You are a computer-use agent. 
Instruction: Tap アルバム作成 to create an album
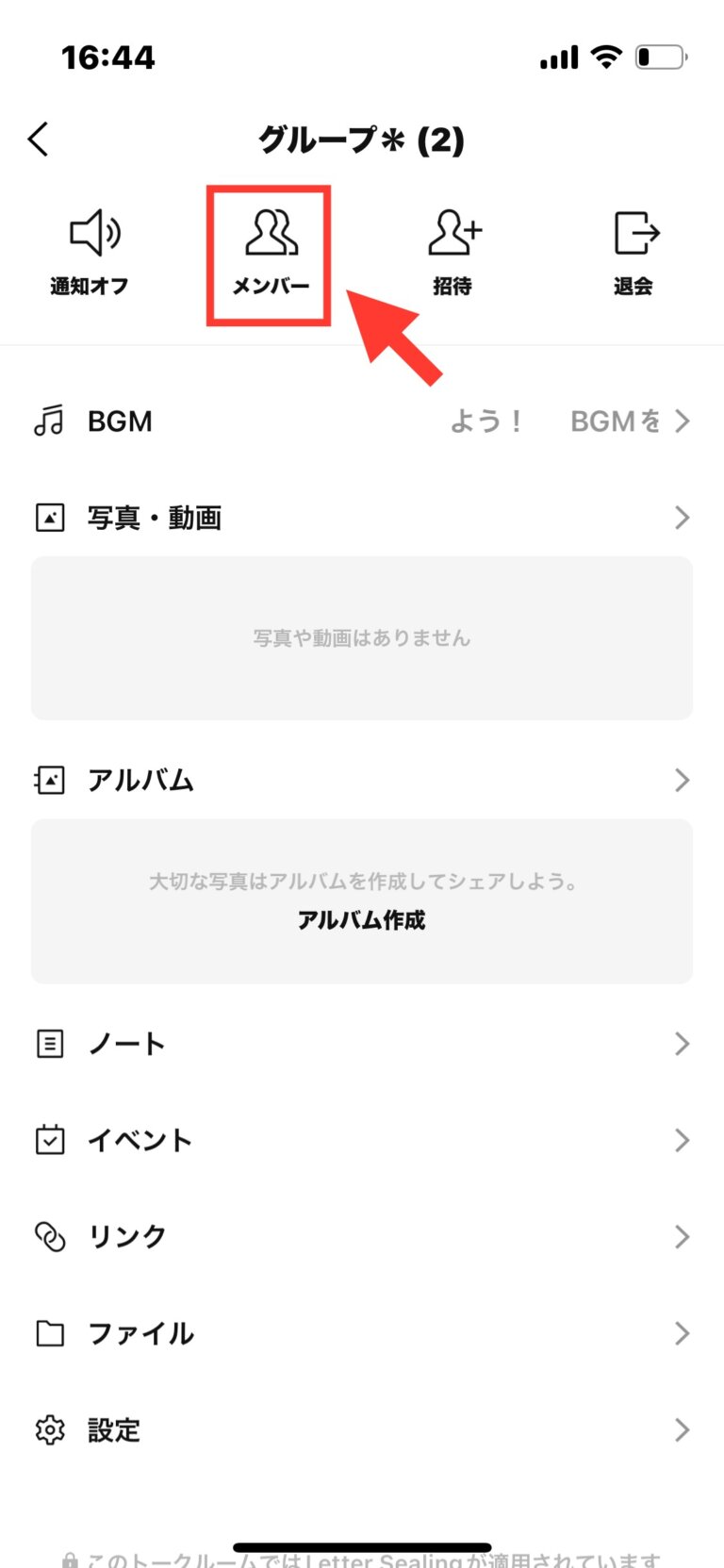362,920
